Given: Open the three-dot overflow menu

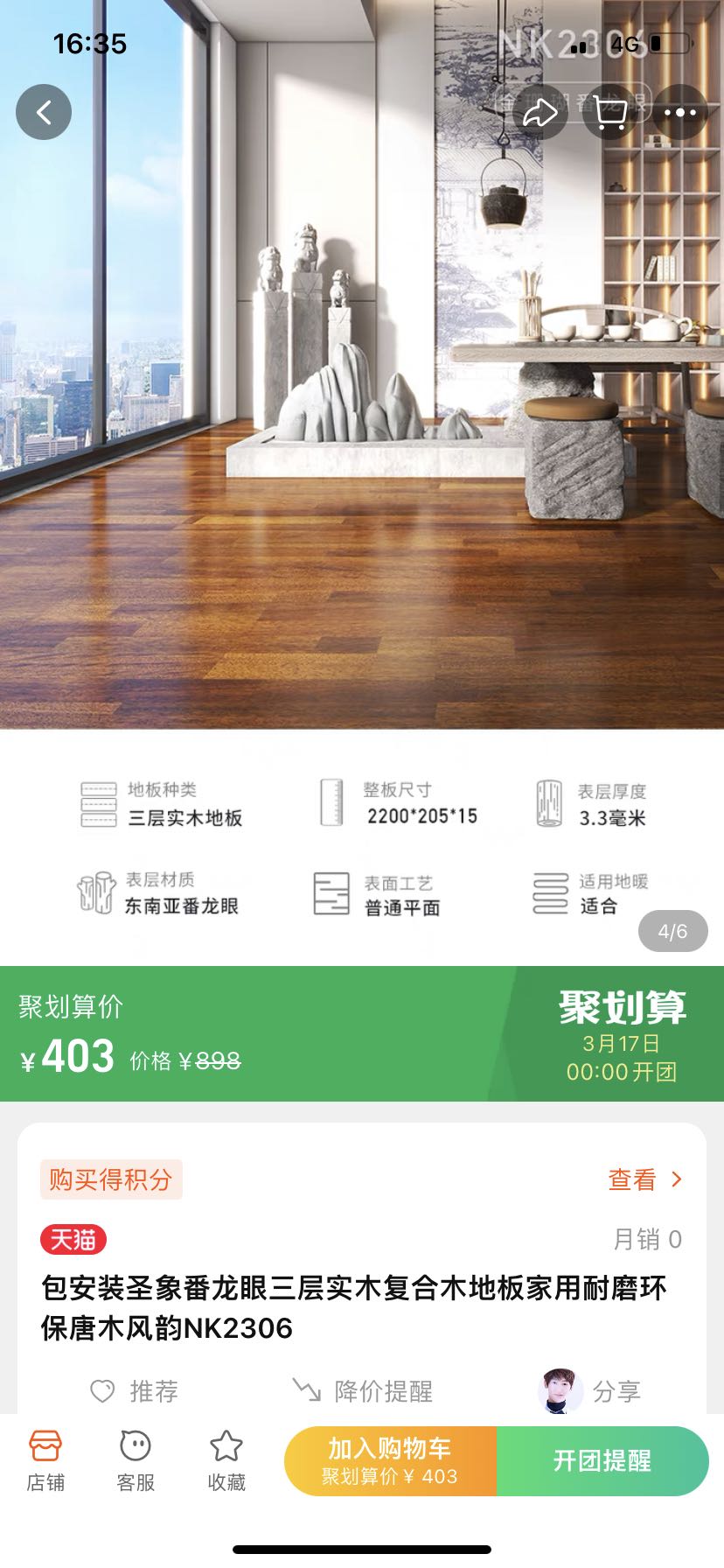Looking at the screenshot, I should point(679,112).
